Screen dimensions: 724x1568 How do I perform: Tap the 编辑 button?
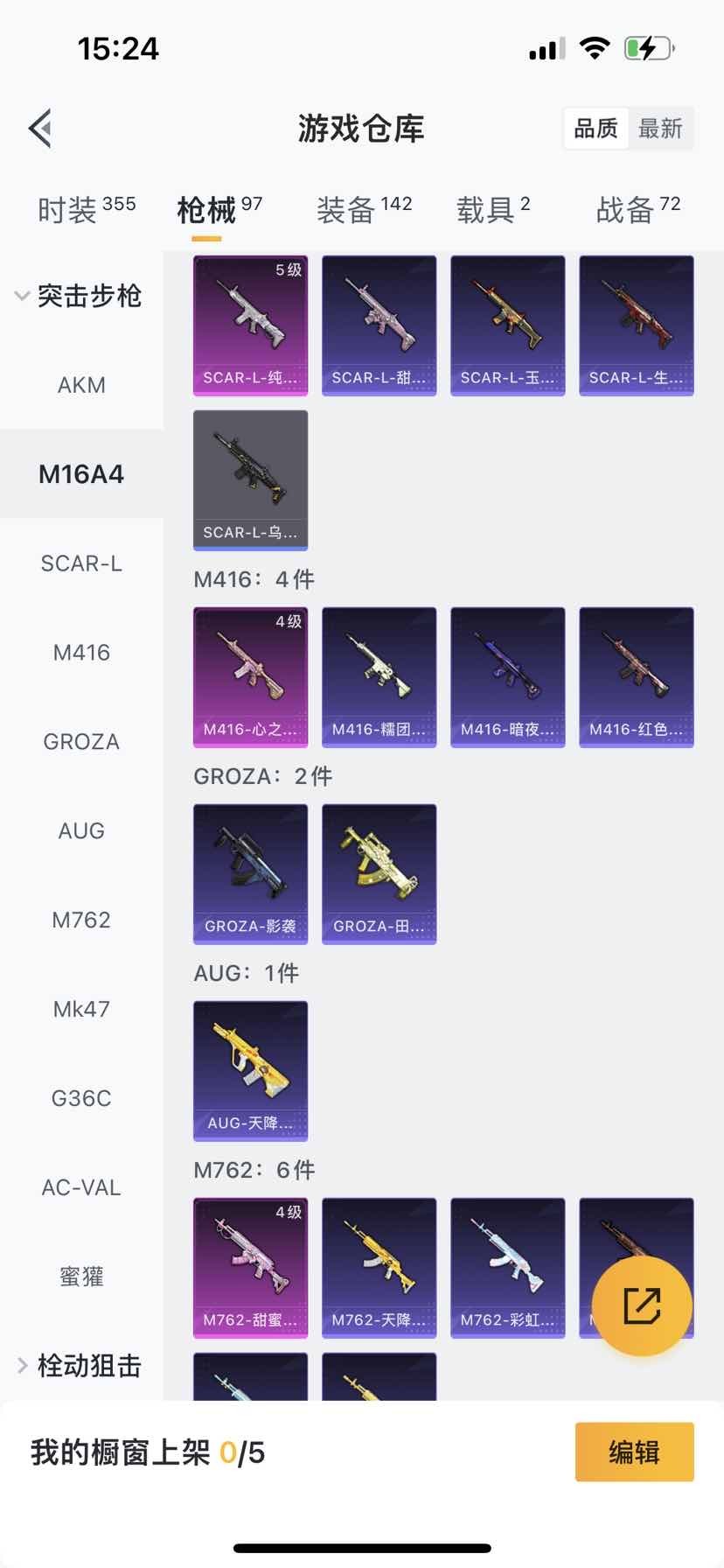[634, 1452]
